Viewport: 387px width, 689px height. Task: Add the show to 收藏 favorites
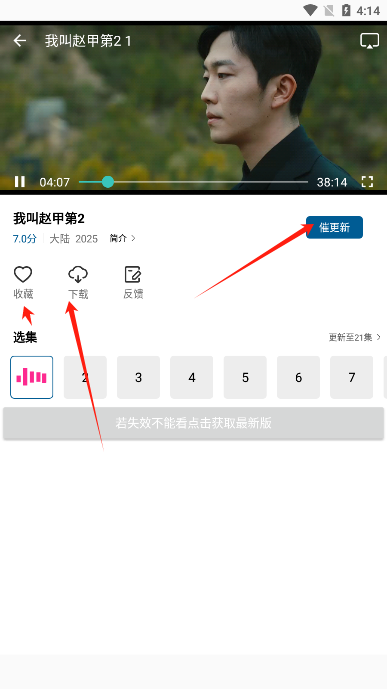click(x=23, y=283)
